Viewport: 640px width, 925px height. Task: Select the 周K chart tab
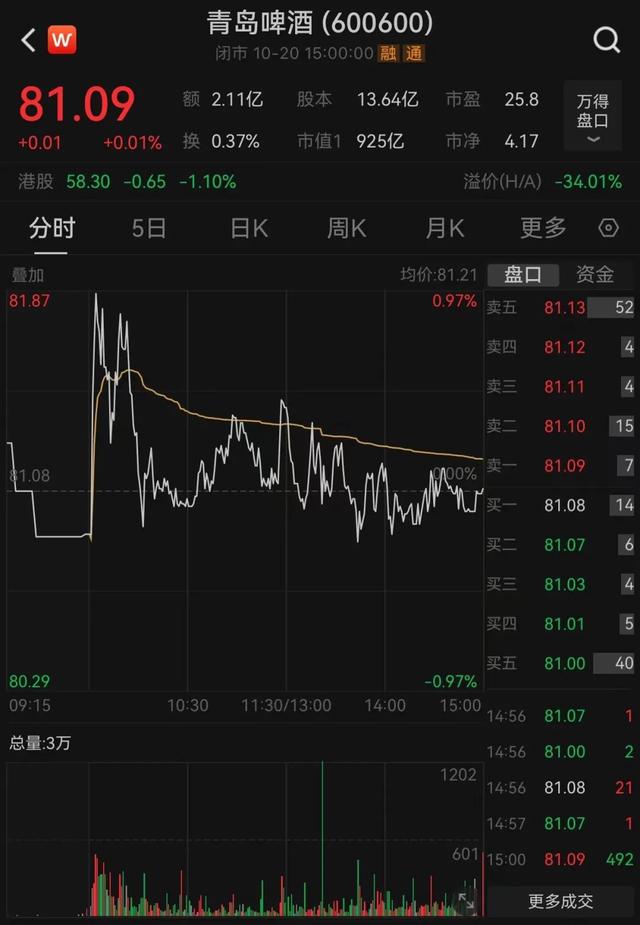(346, 228)
